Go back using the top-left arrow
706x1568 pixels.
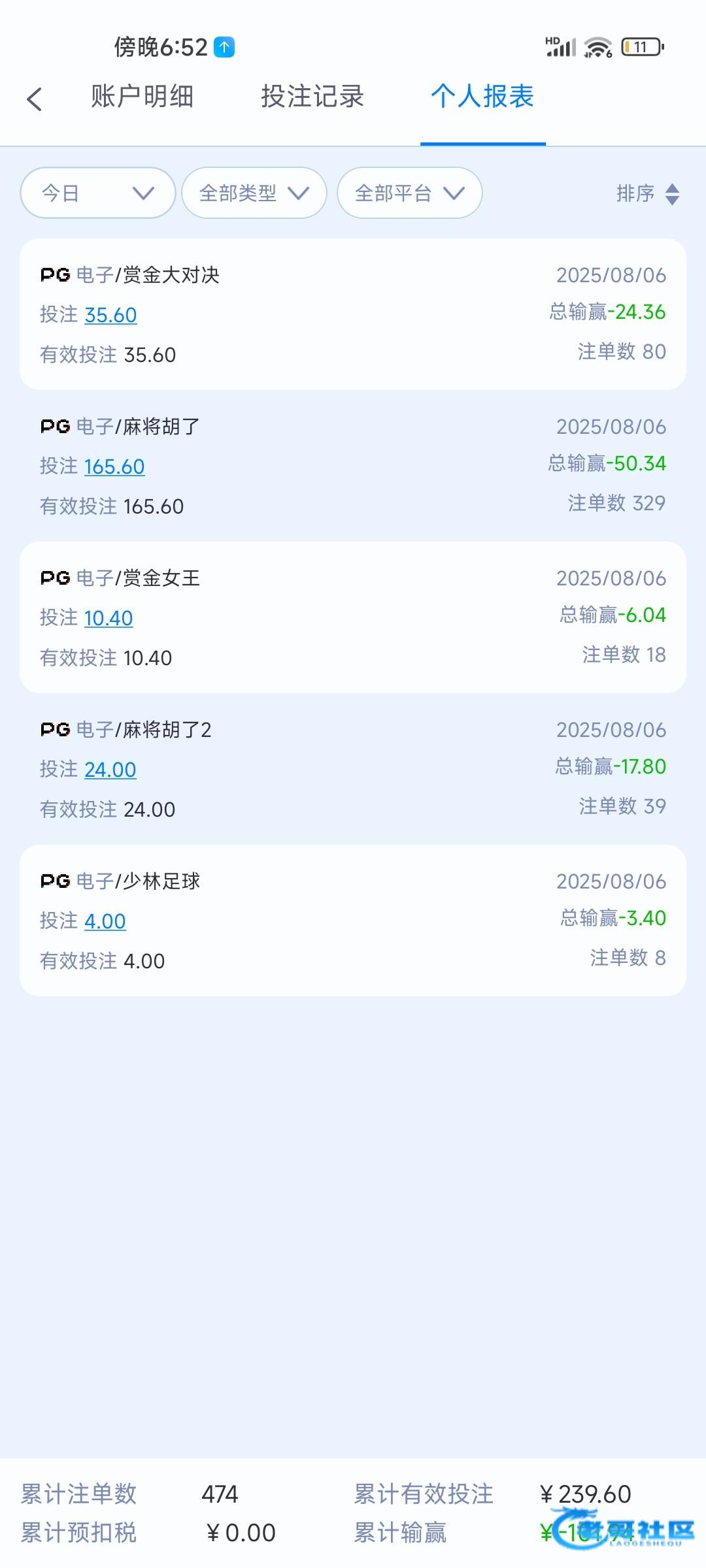click(x=35, y=99)
